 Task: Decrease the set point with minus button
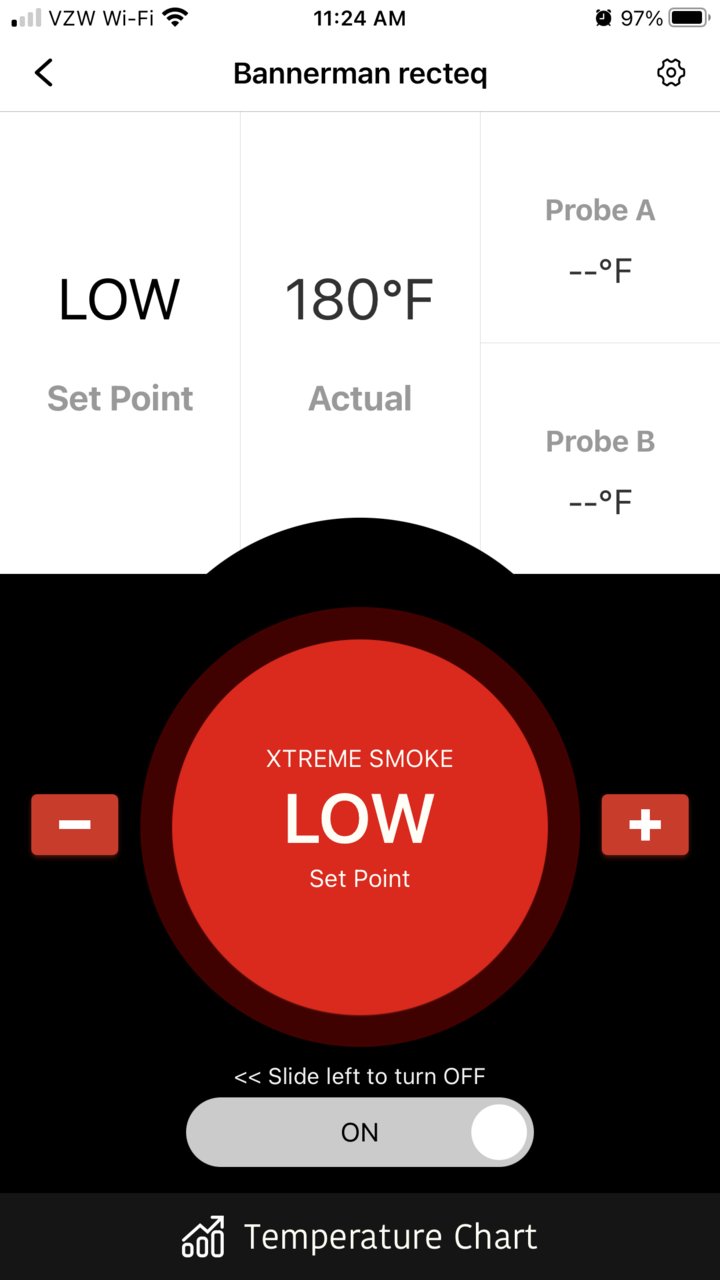coord(75,825)
